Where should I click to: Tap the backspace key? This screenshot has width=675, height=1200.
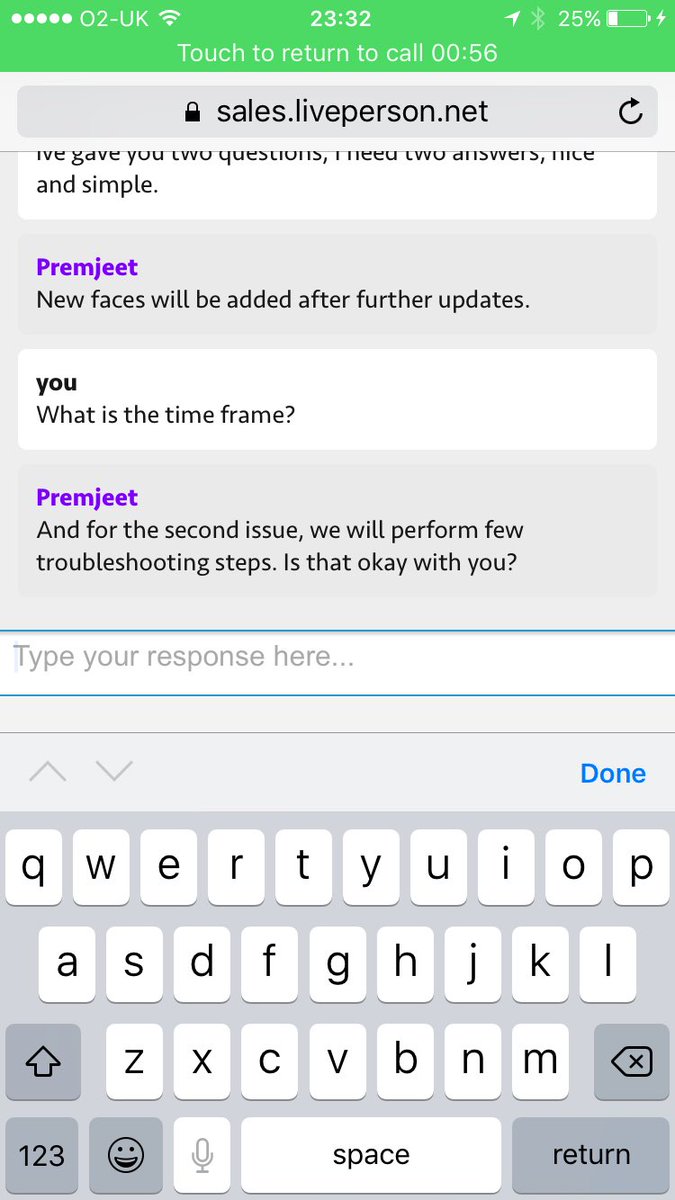click(630, 1062)
